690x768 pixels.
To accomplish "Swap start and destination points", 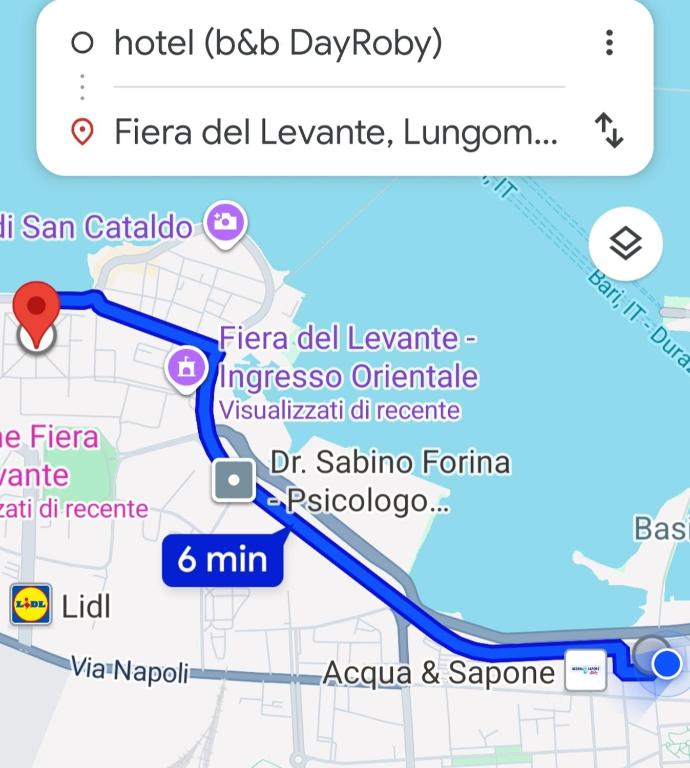I will tap(609, 131).
